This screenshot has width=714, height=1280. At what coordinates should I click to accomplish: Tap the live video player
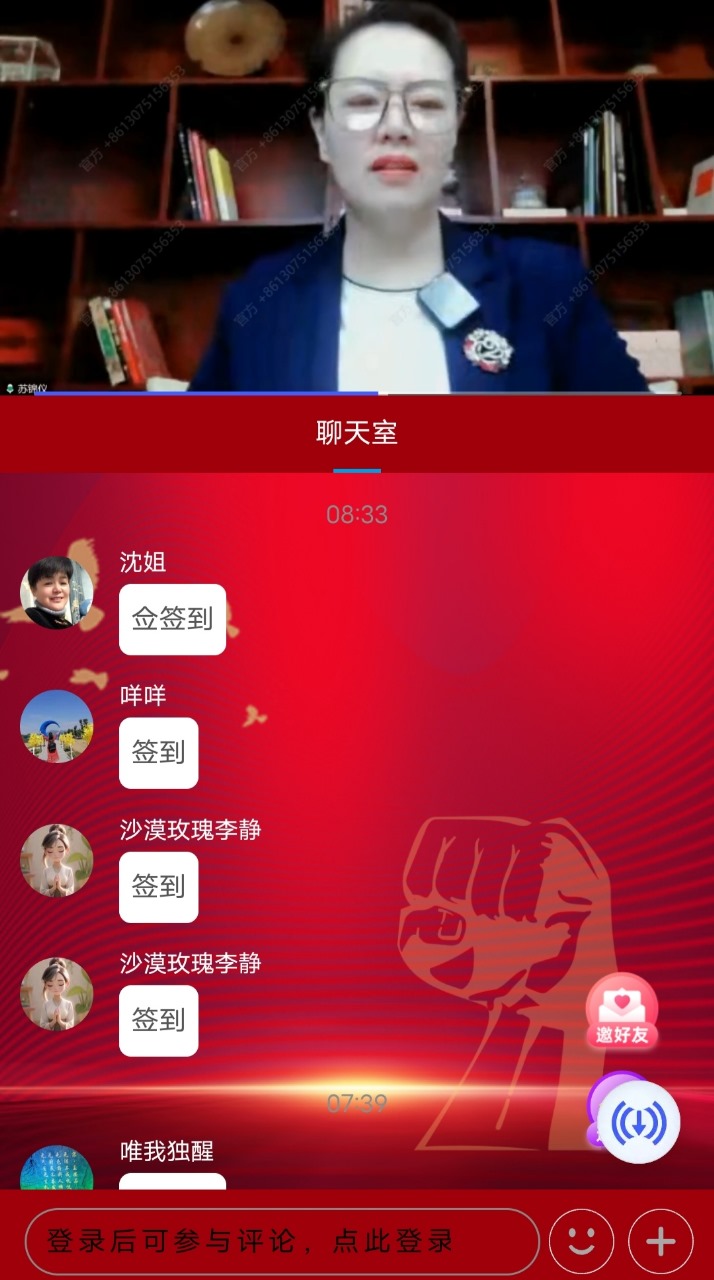(357, 196)
